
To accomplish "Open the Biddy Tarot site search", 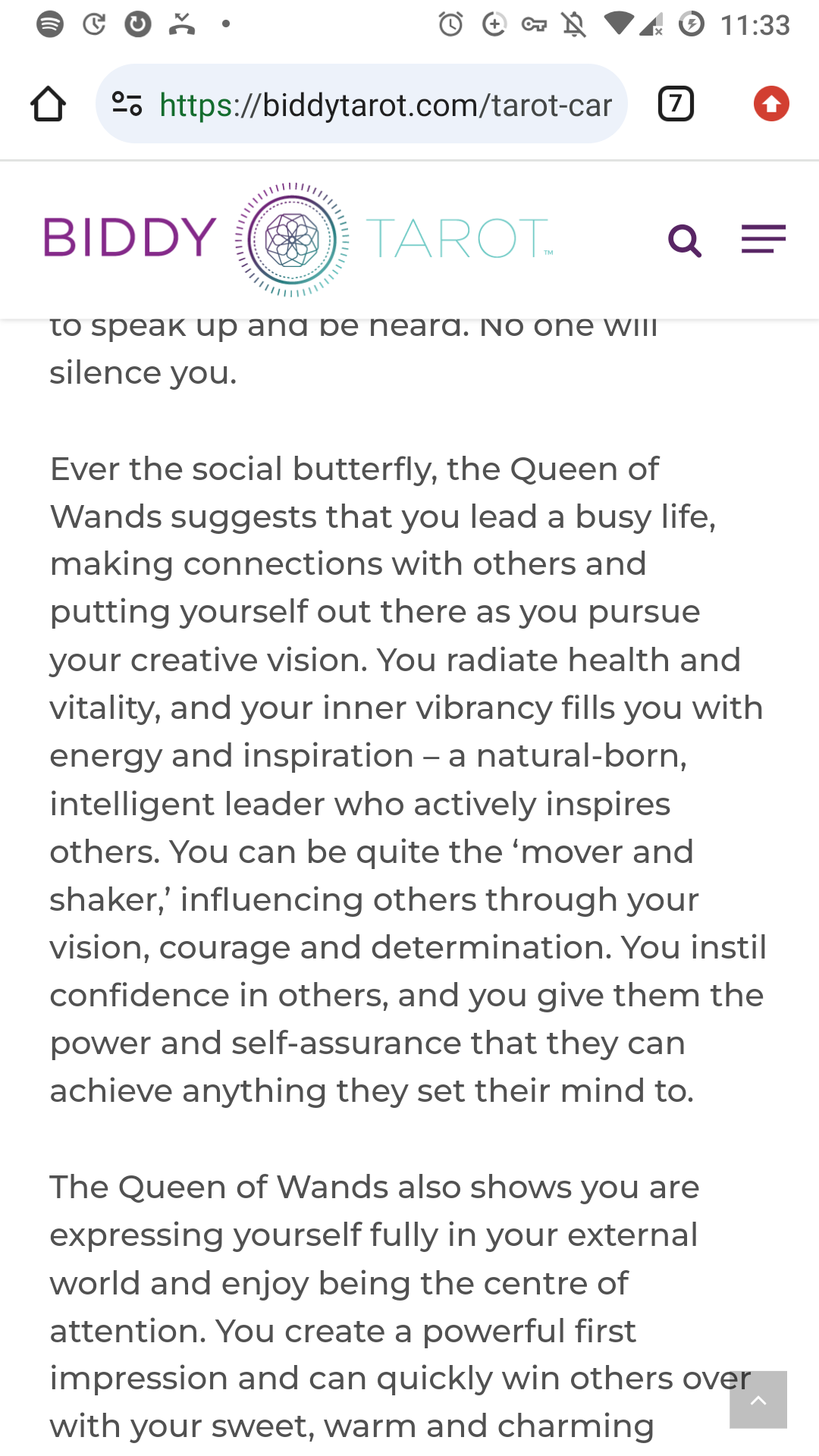I will coord(684,240).
